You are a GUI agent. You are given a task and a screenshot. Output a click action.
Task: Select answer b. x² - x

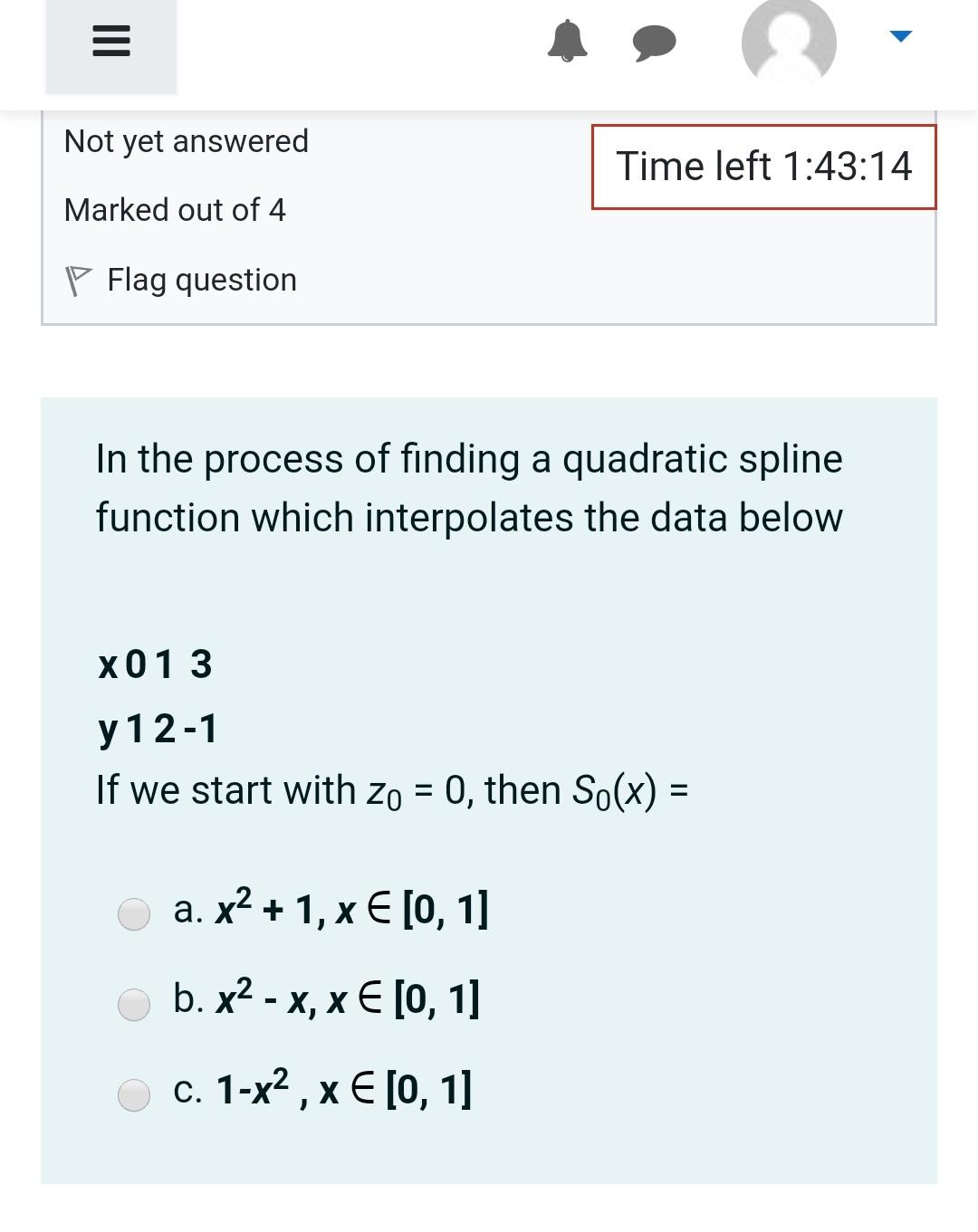[134, 1004]
